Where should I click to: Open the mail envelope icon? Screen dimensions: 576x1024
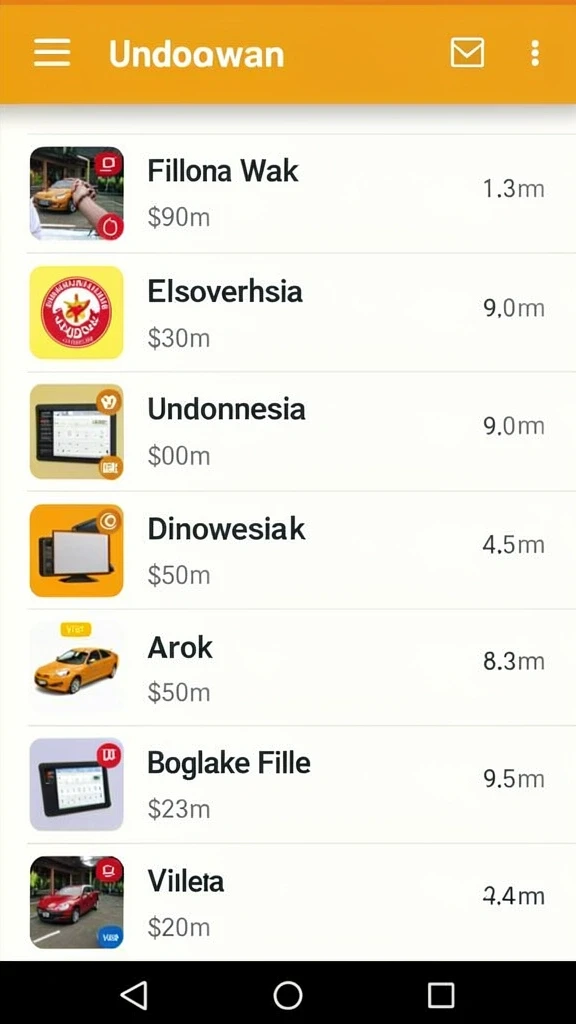click(467, 52)
